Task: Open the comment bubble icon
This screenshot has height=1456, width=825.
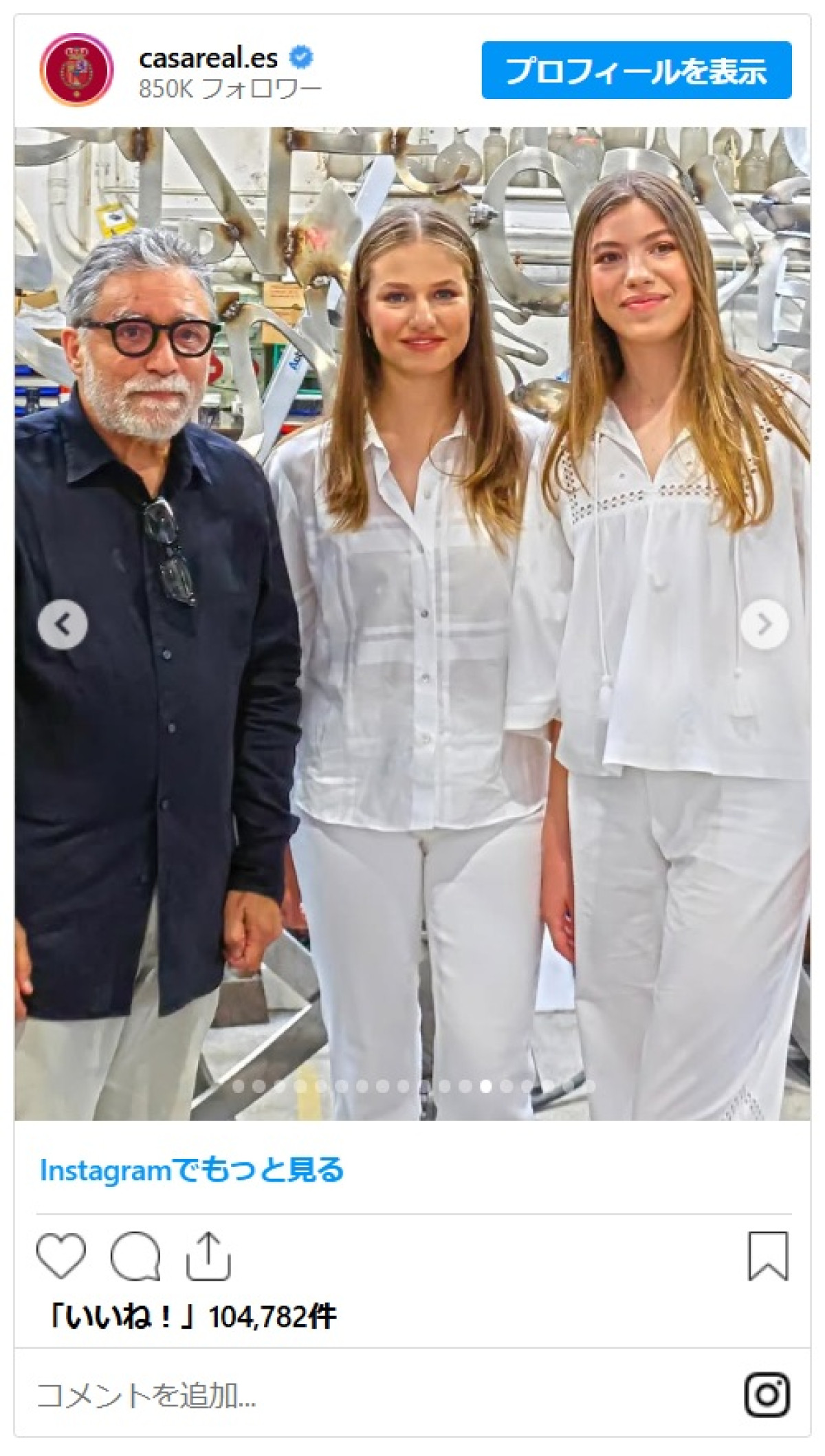Action: pyautogui.click(x=135, y=1257)
